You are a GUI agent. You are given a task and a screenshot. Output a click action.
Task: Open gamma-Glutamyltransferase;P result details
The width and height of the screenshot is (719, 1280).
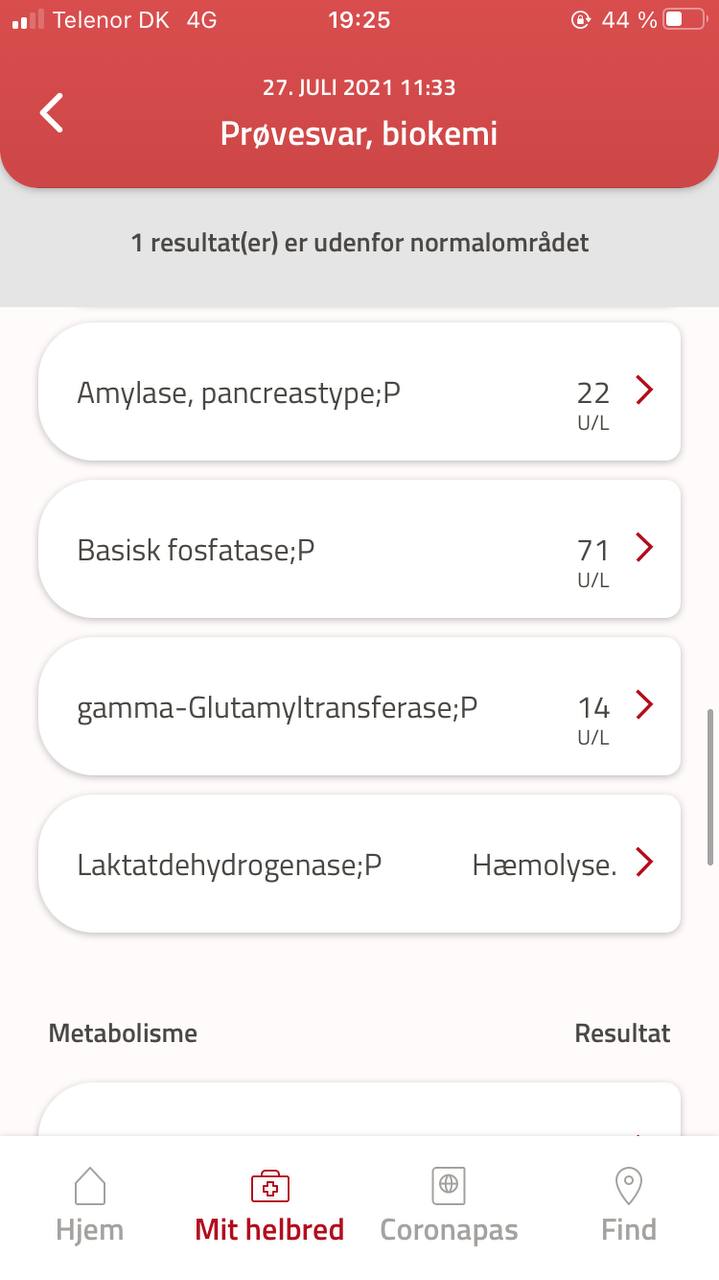coord(359,707)
